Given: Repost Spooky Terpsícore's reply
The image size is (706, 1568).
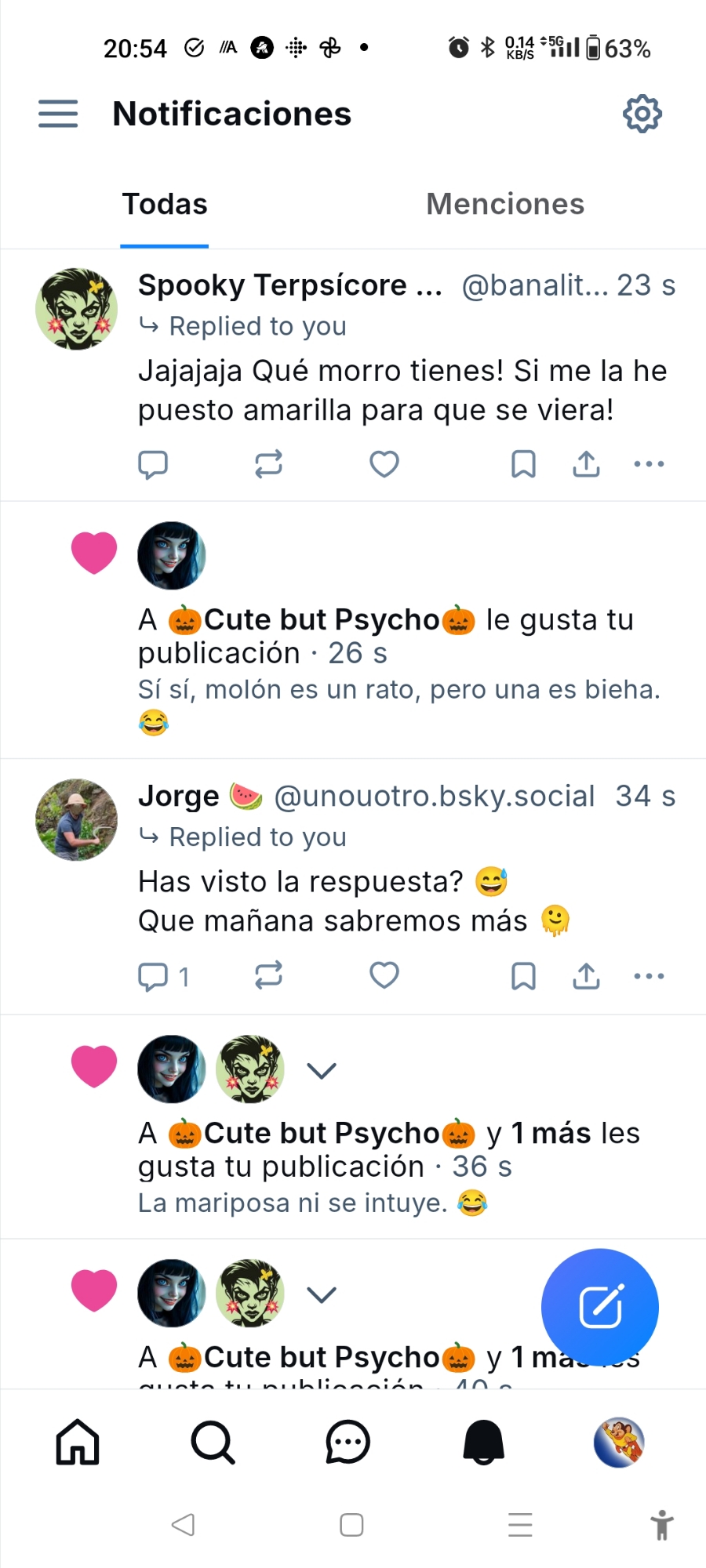Looking at the screenshot, I should [268, 464].
